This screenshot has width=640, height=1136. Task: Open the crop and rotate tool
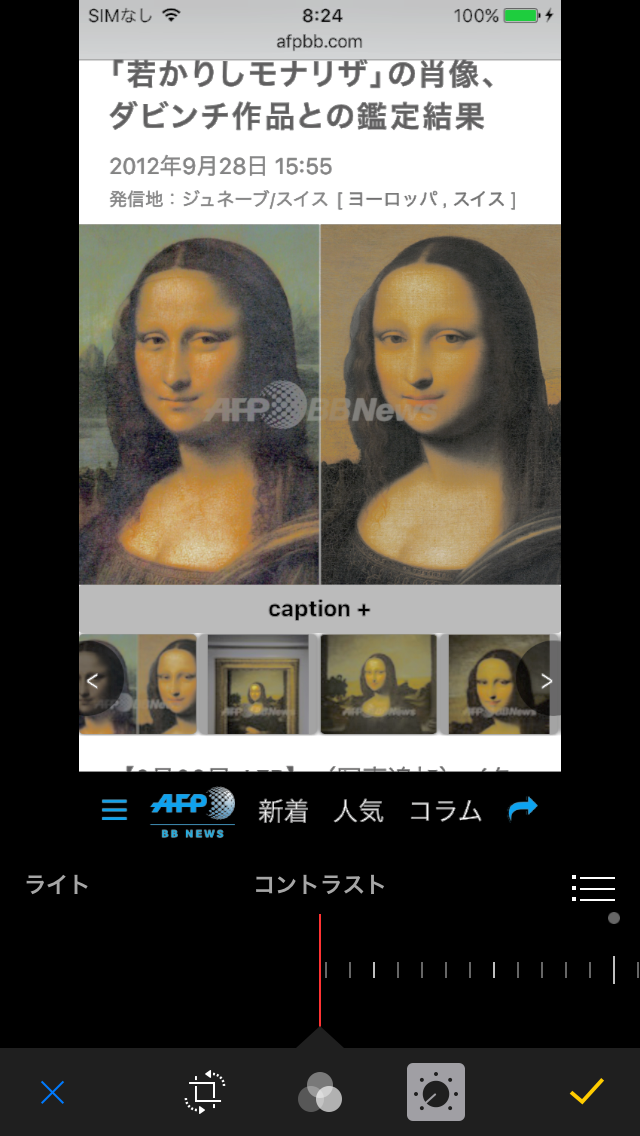click(205, 1092)
